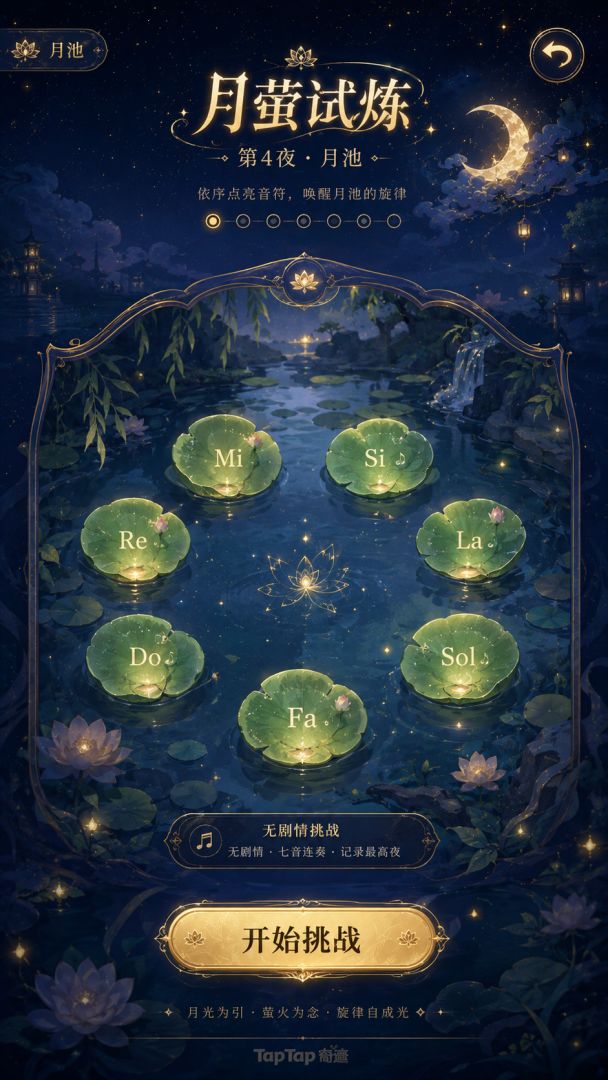
Task: Select the Sol lily pad
Action: coord(460,658)
